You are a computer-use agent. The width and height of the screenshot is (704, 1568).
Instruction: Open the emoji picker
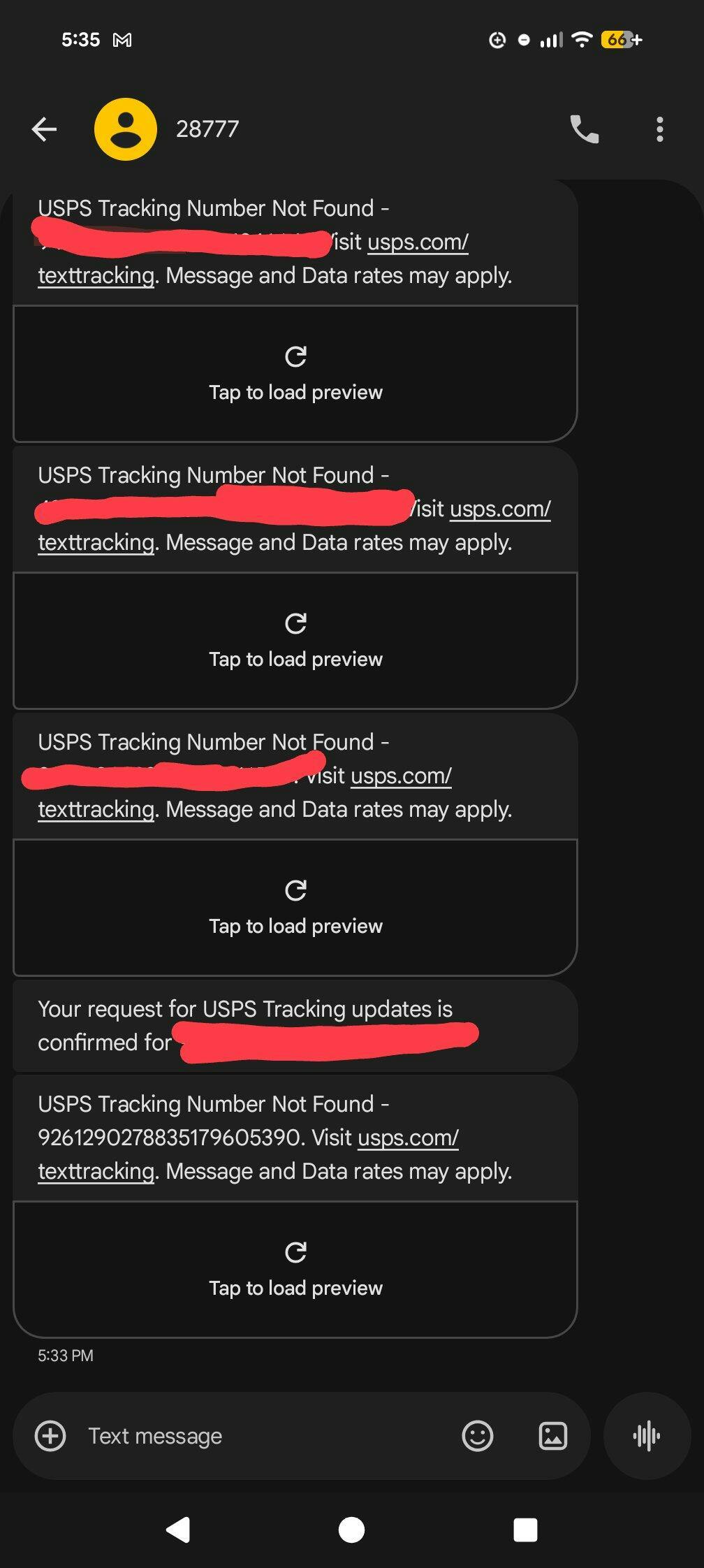point(478,1436)
